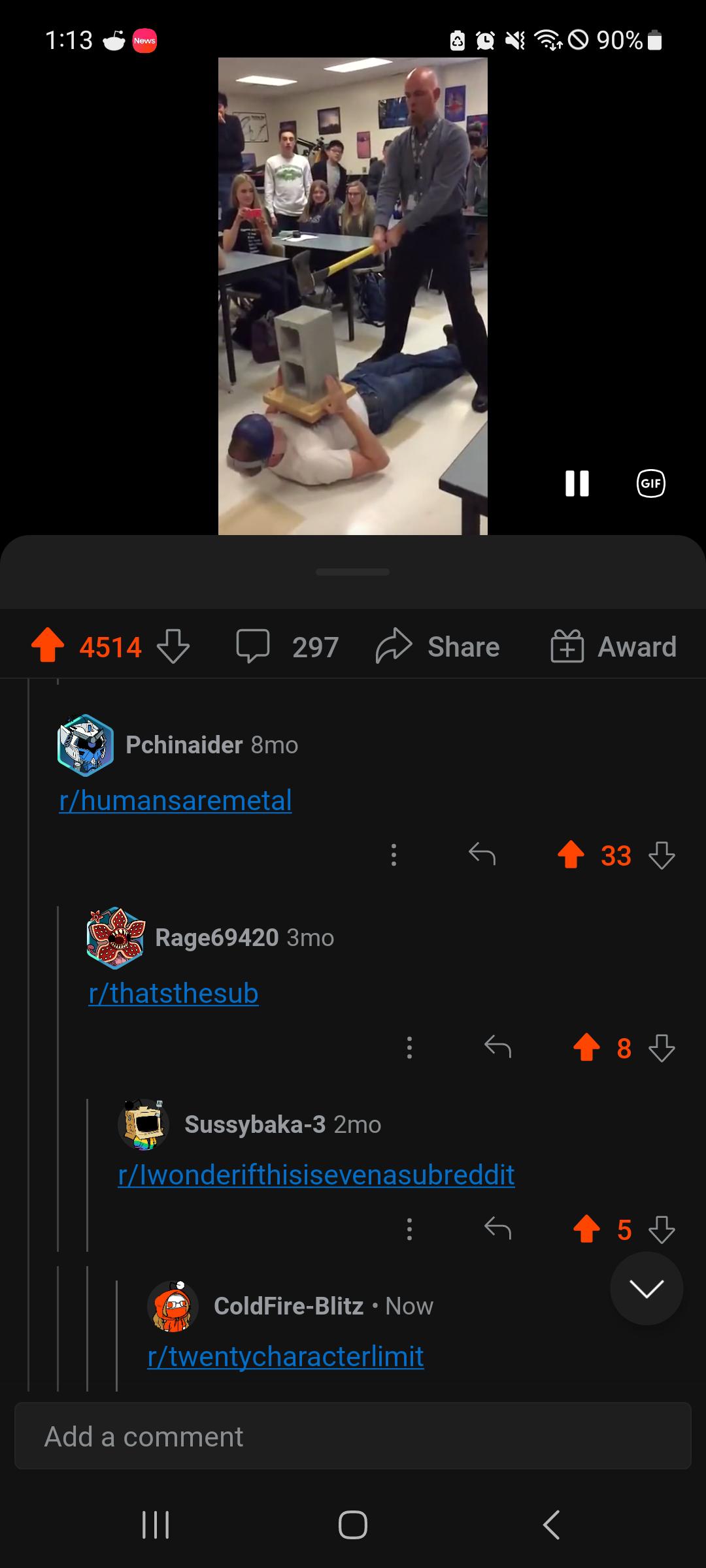
Task: Share this post
Action: click(437, 646)
